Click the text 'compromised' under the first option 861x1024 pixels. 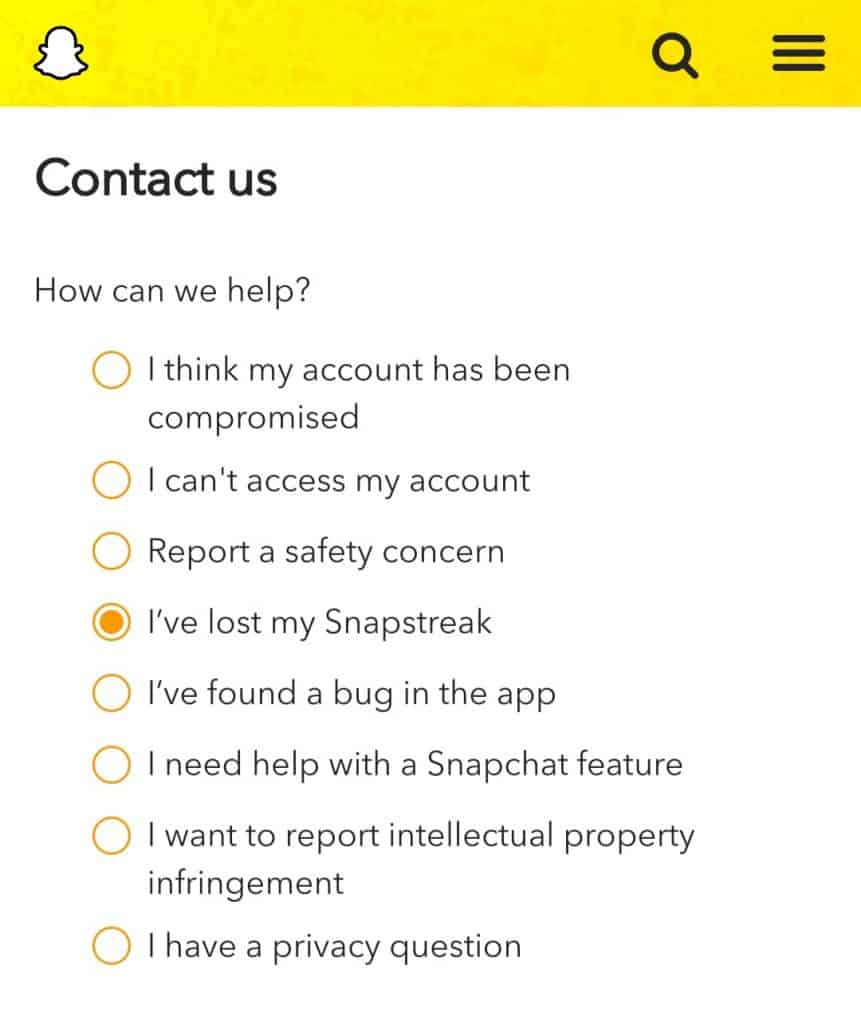coord(253,418)
